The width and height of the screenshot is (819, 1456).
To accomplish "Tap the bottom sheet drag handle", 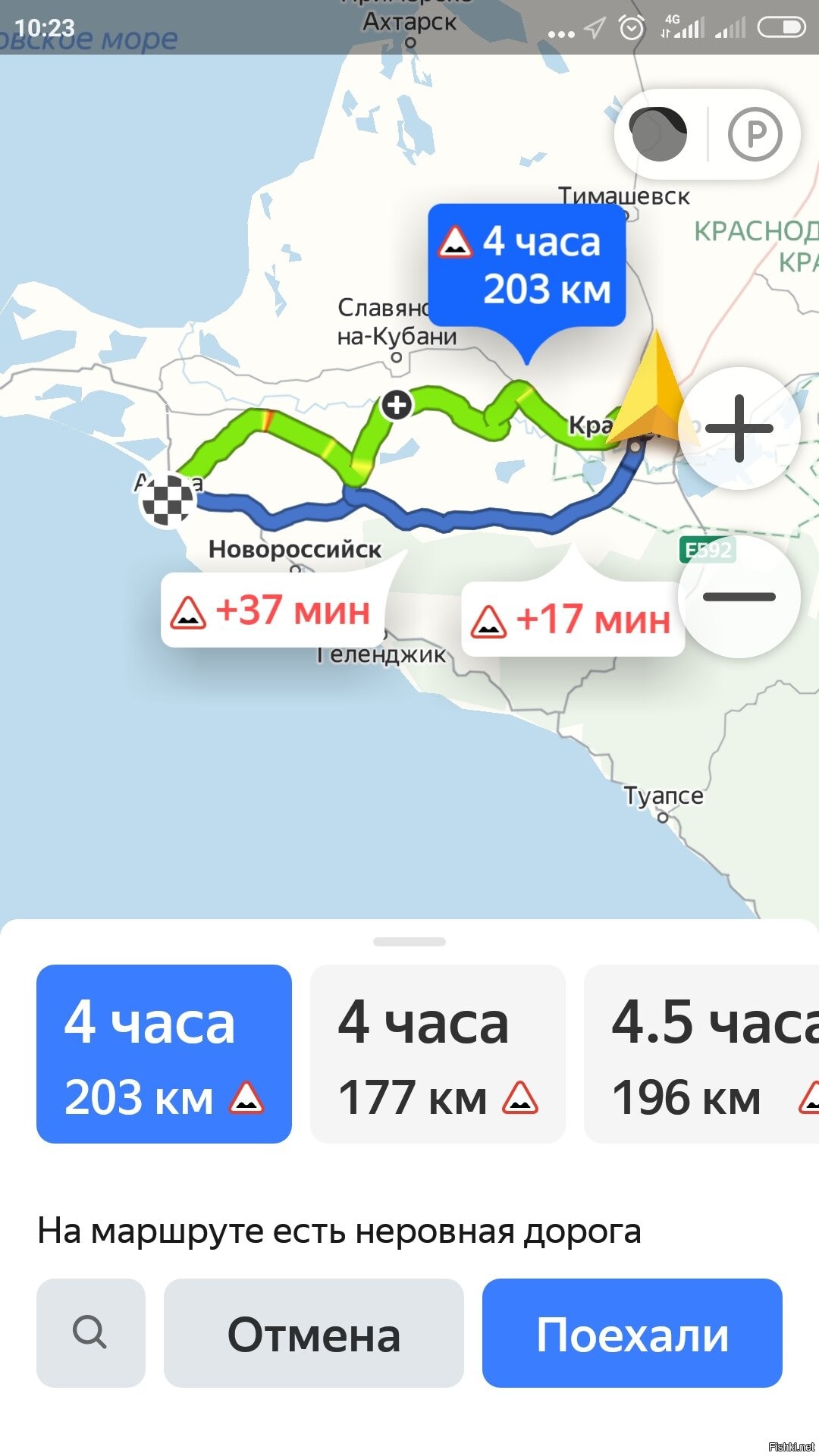I will pos(409,942).
